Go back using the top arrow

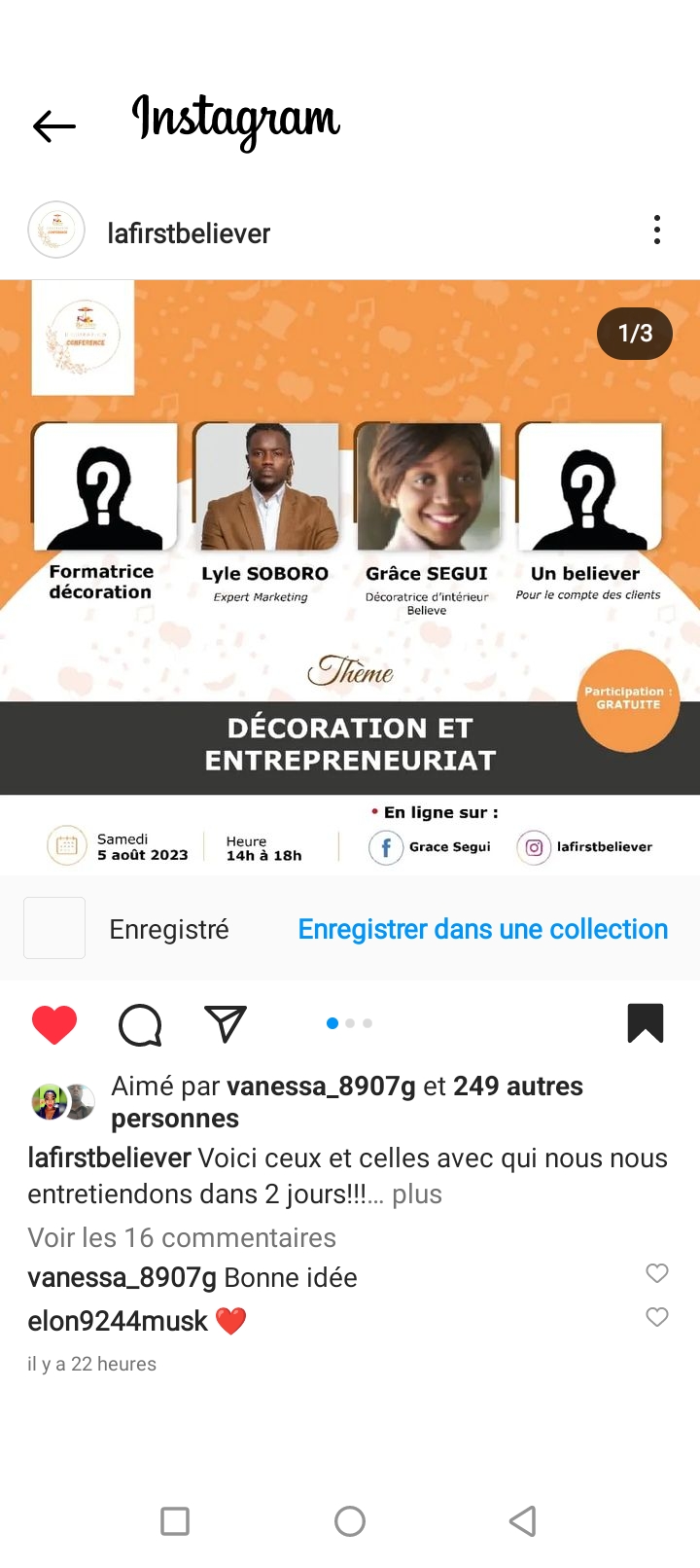pyautogui.click(x=54, y=126)
